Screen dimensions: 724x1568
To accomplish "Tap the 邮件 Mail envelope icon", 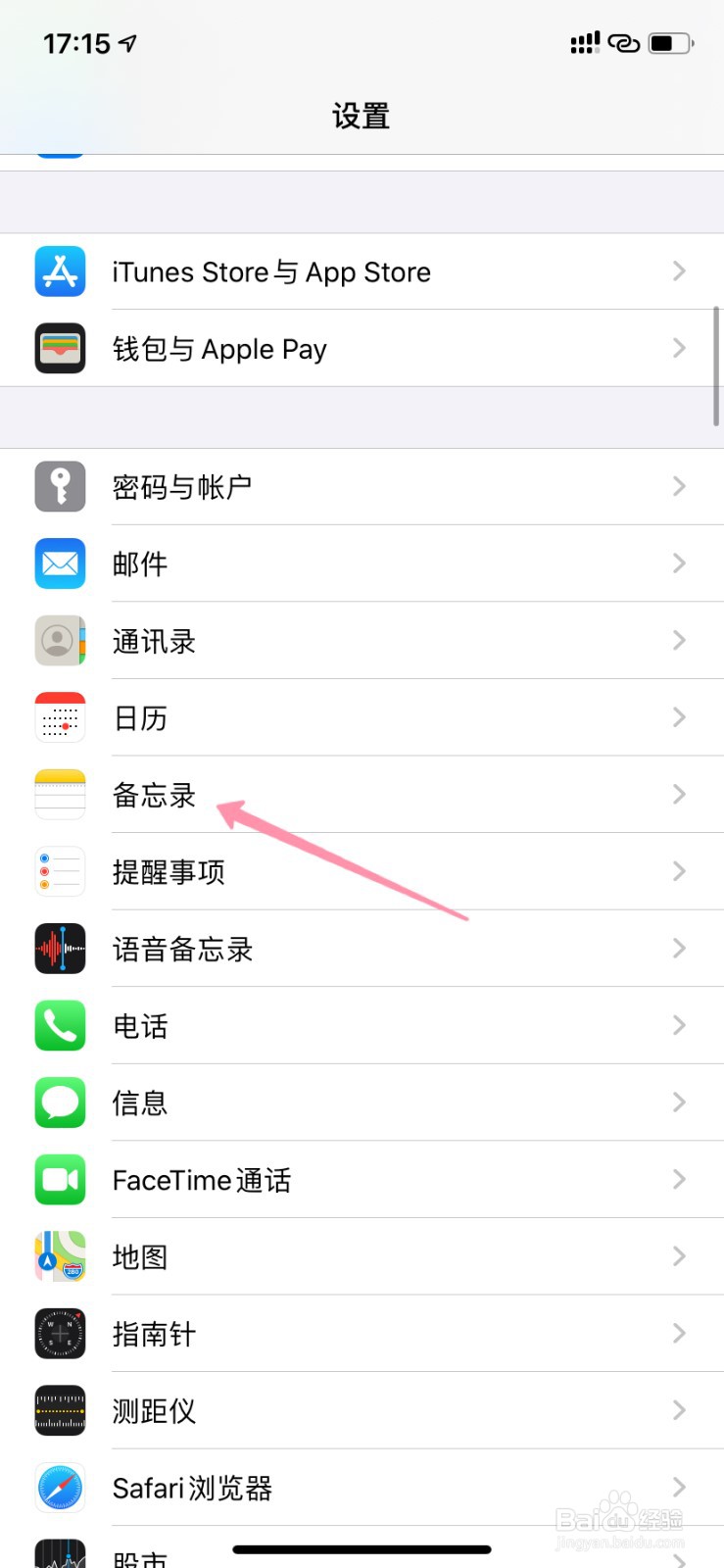I will point(60,563).
